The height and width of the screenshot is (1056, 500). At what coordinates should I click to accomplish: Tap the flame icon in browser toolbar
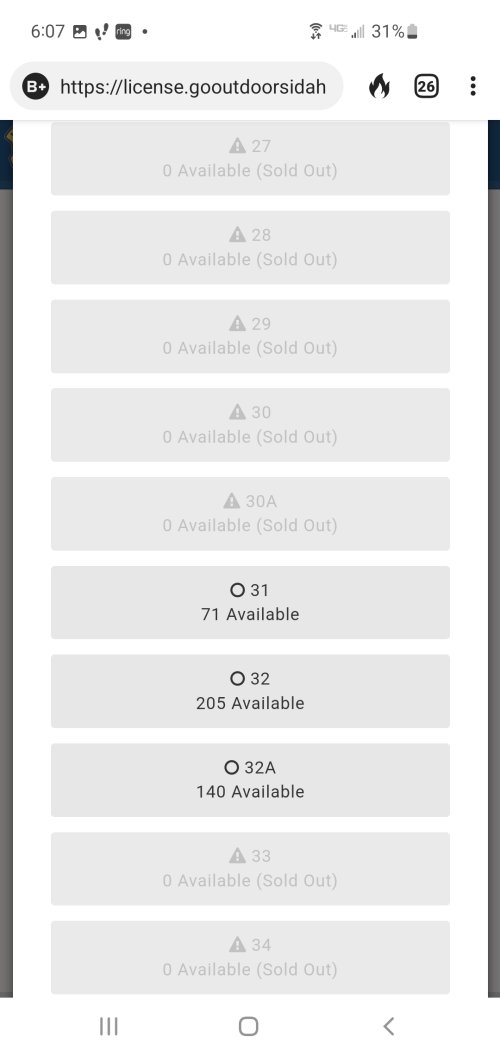(379, 86)
